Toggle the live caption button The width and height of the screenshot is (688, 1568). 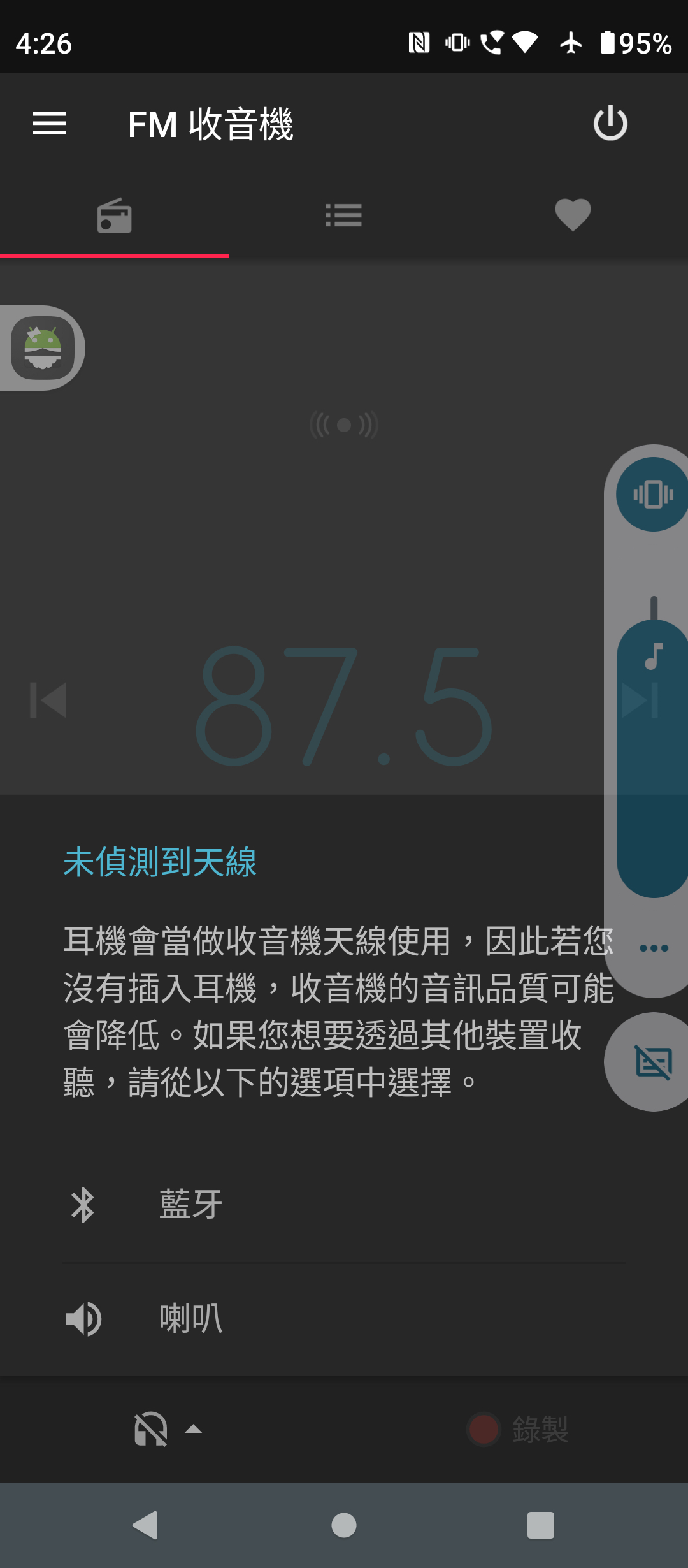[x=654, y=1063]
